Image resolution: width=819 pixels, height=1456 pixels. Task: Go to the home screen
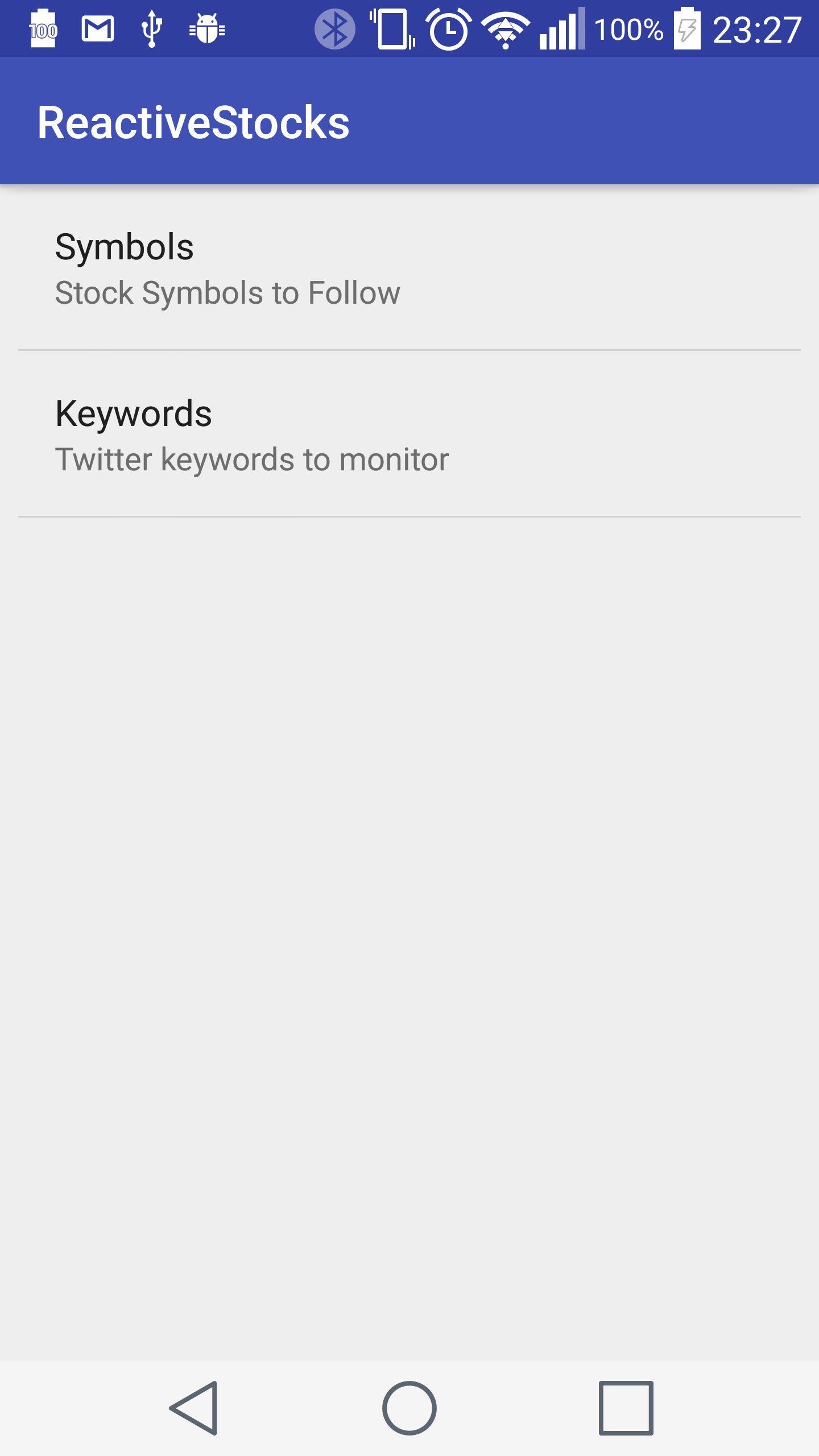coord(409,1408)
